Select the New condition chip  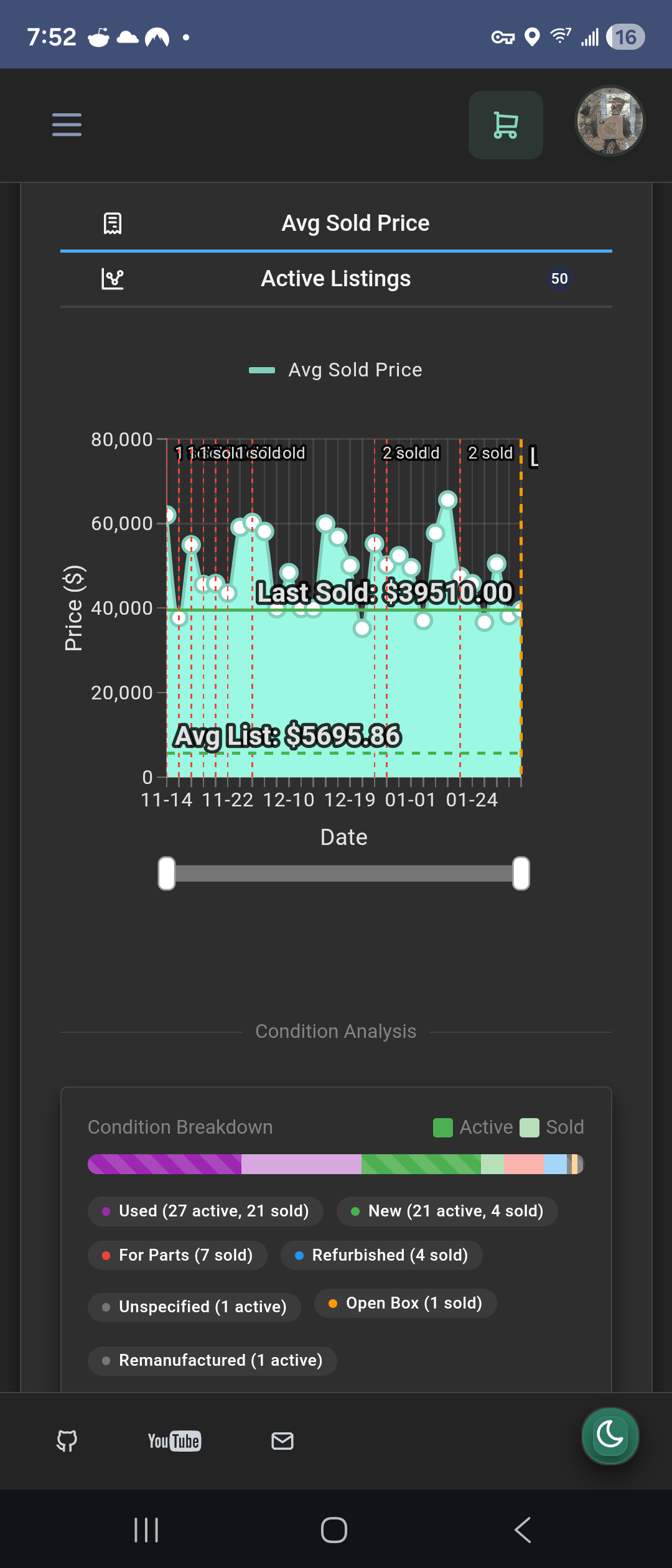(447, 1211)
